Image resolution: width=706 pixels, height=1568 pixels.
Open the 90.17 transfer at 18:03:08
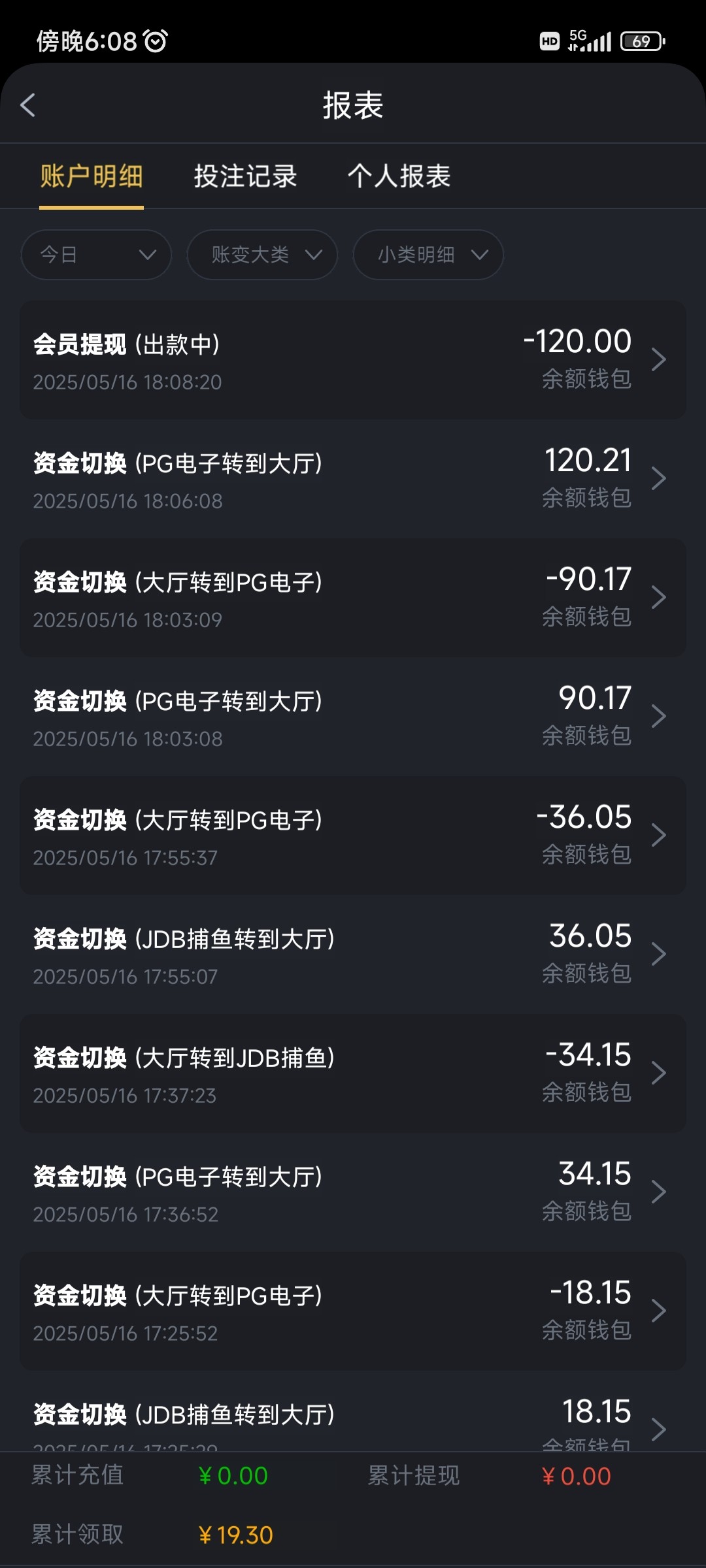click(353, 717)
